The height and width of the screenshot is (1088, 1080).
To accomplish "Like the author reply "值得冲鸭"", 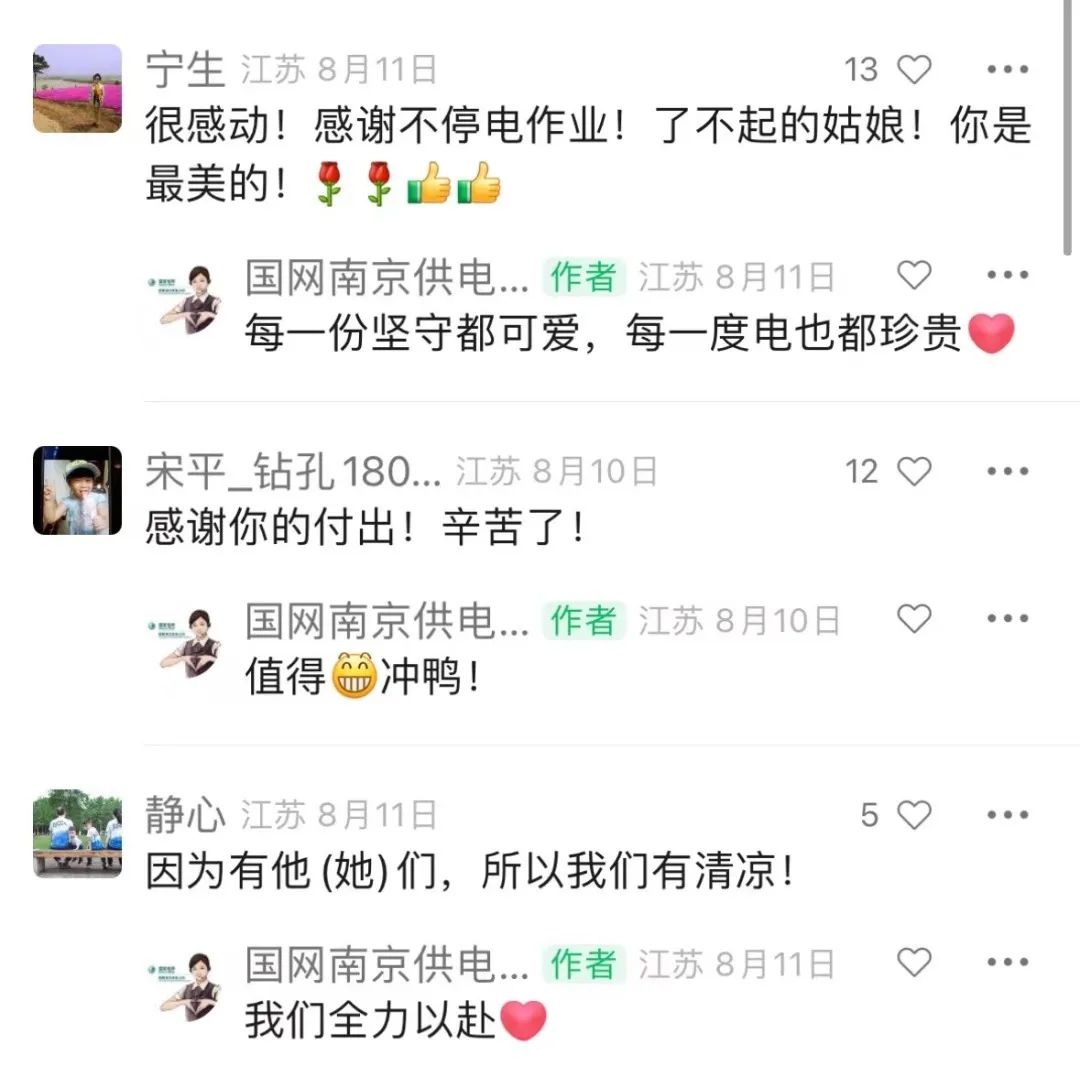I will click(x=913, y=619).
